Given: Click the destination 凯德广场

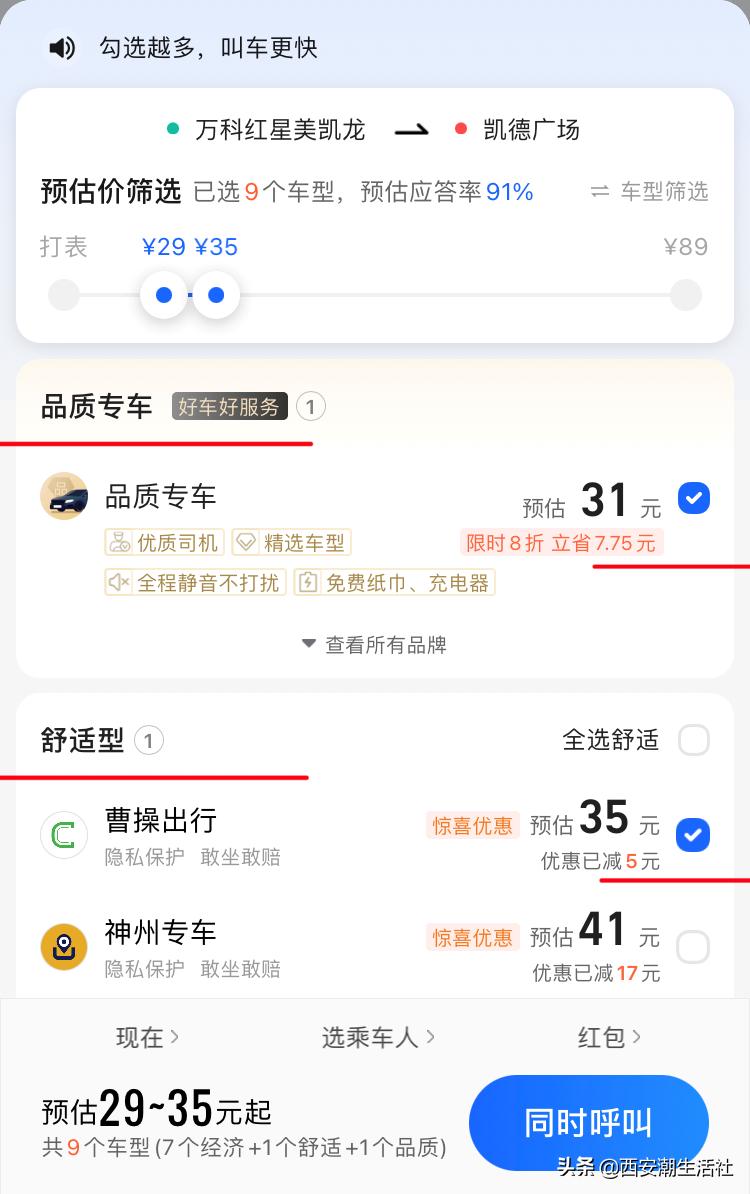Looking at the screenshot, I should click(530, 129).
